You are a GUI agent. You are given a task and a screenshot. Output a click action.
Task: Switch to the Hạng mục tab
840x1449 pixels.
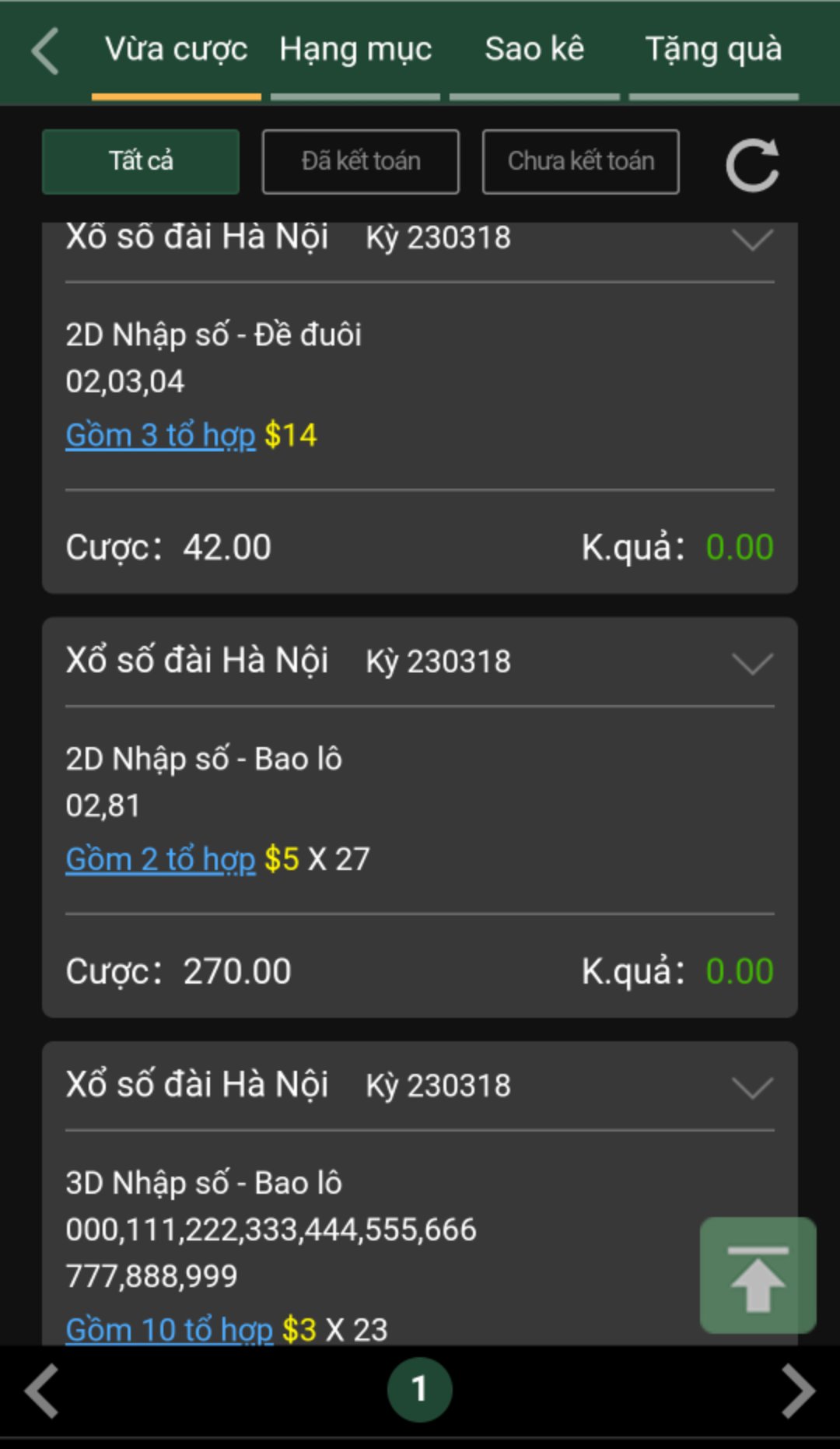pos(355,51)
